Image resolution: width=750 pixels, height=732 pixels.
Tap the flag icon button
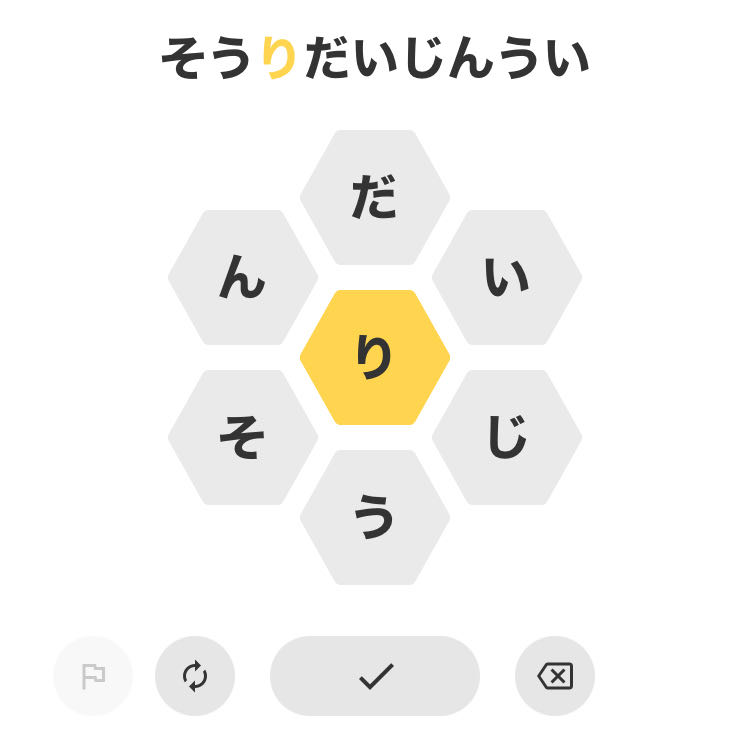pyautogui.click(x=93, y=676)
